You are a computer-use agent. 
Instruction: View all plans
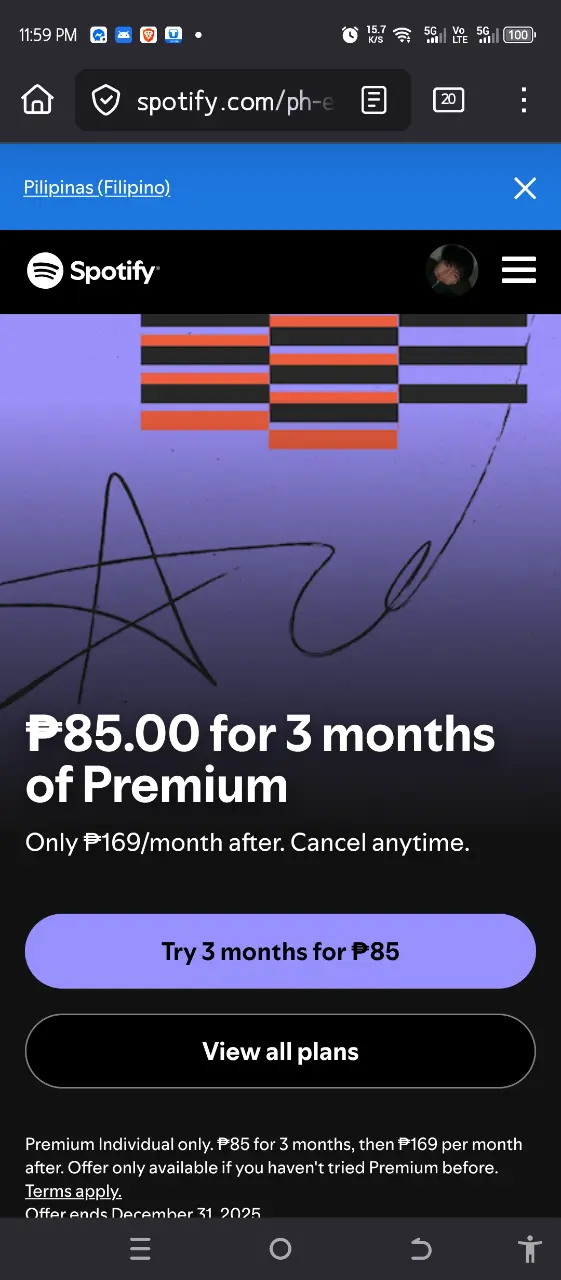click(280, 1051)
